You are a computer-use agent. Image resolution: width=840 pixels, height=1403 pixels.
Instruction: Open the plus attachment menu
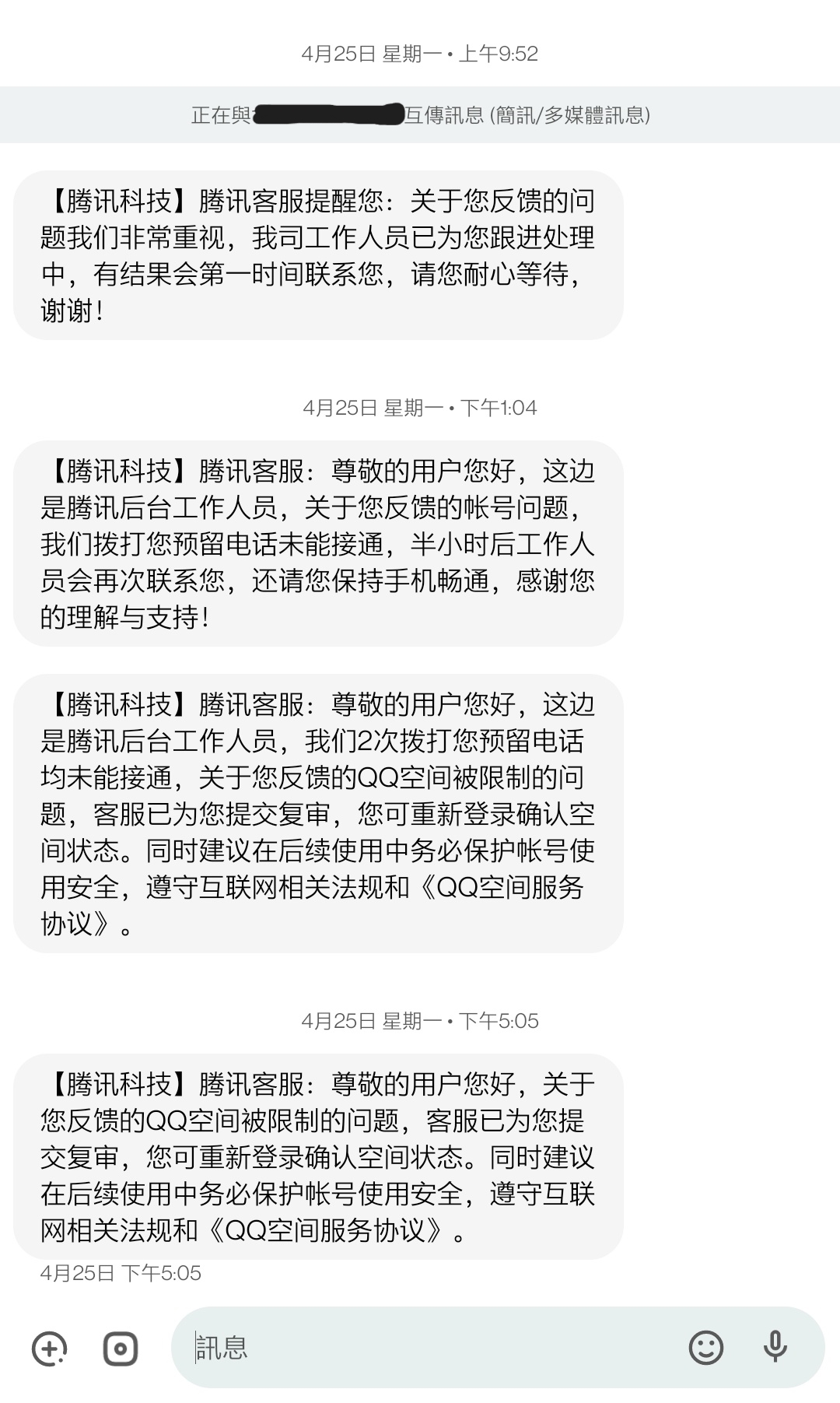click(x=49, y=1349)
